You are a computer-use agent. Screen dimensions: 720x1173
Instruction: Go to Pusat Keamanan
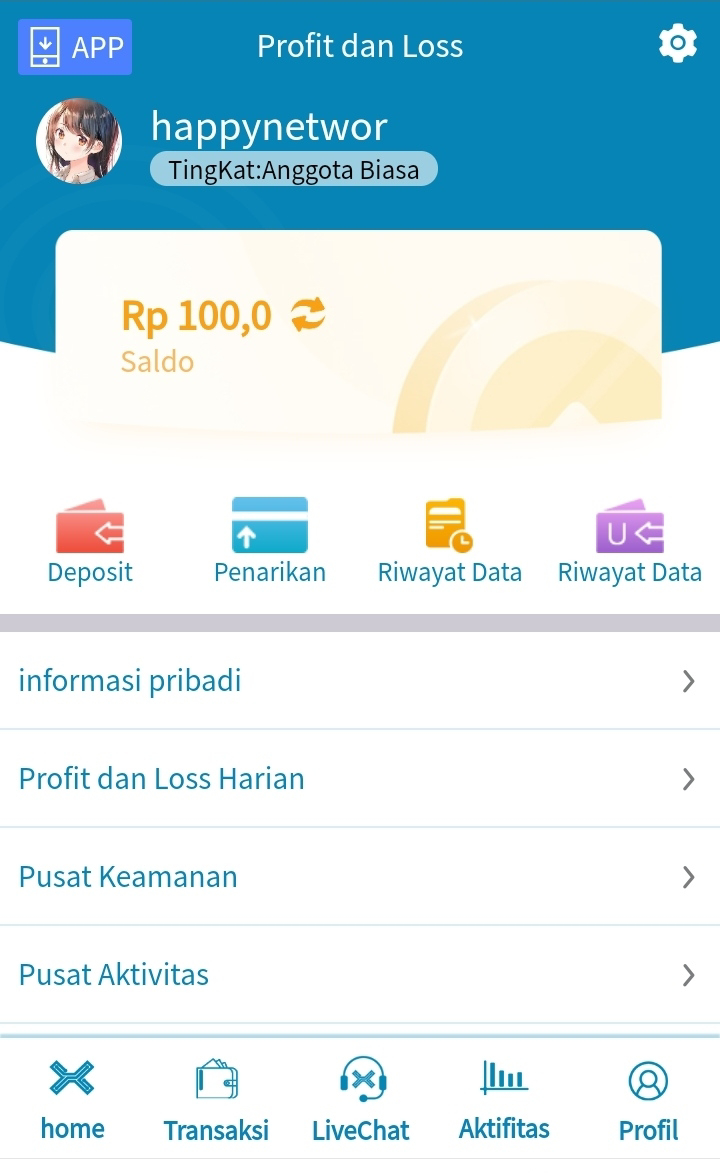point(360,877)
